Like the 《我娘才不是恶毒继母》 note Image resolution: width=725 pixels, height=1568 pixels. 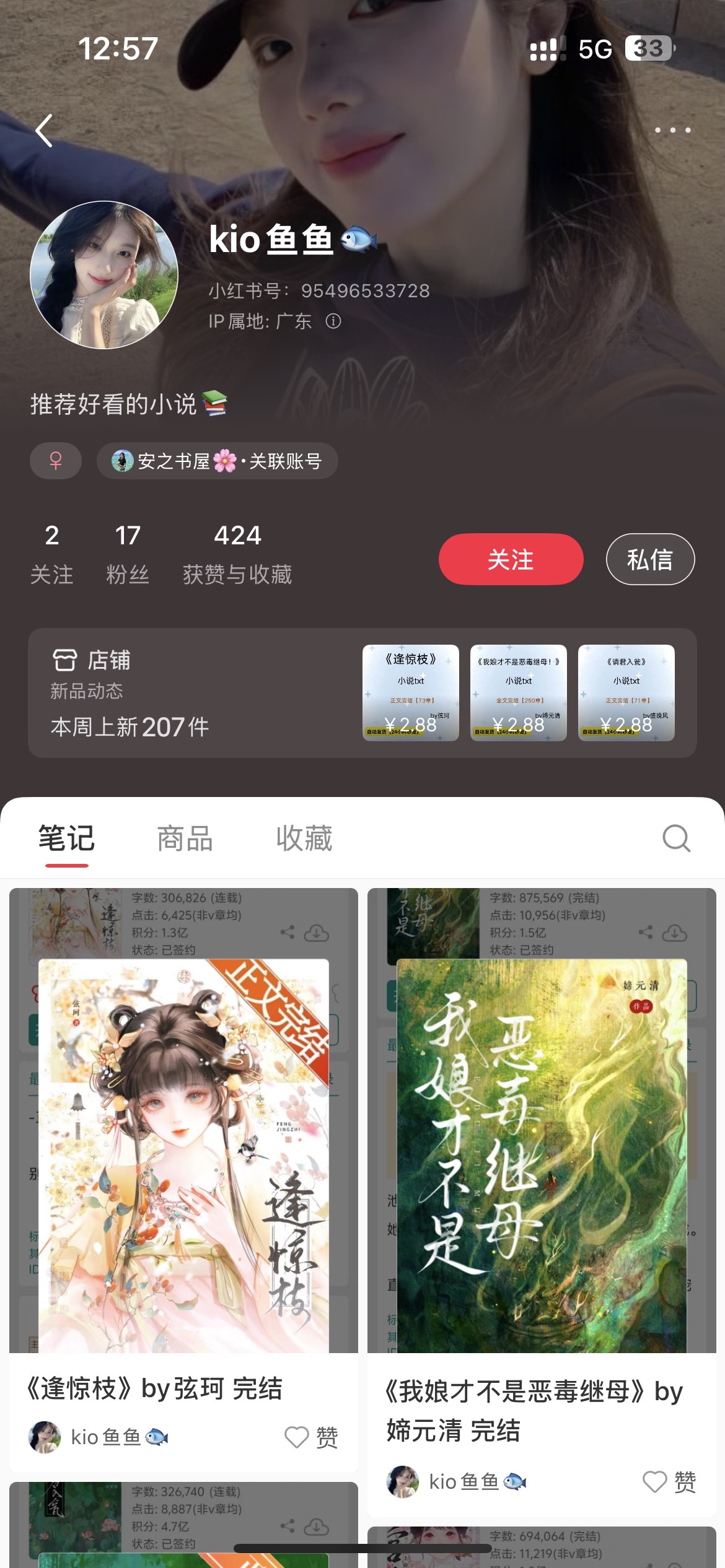click(x=669, y=1482)
